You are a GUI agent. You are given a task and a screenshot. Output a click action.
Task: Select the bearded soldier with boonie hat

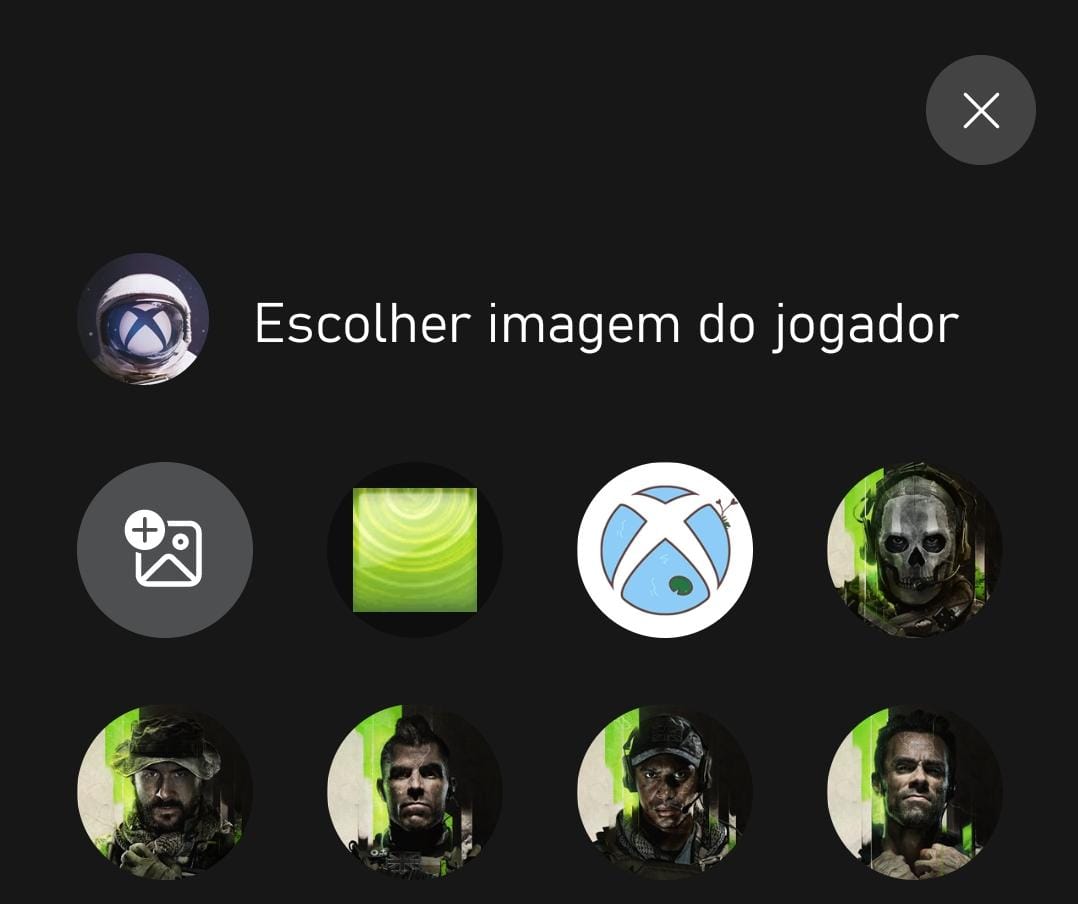click(165, 792)
